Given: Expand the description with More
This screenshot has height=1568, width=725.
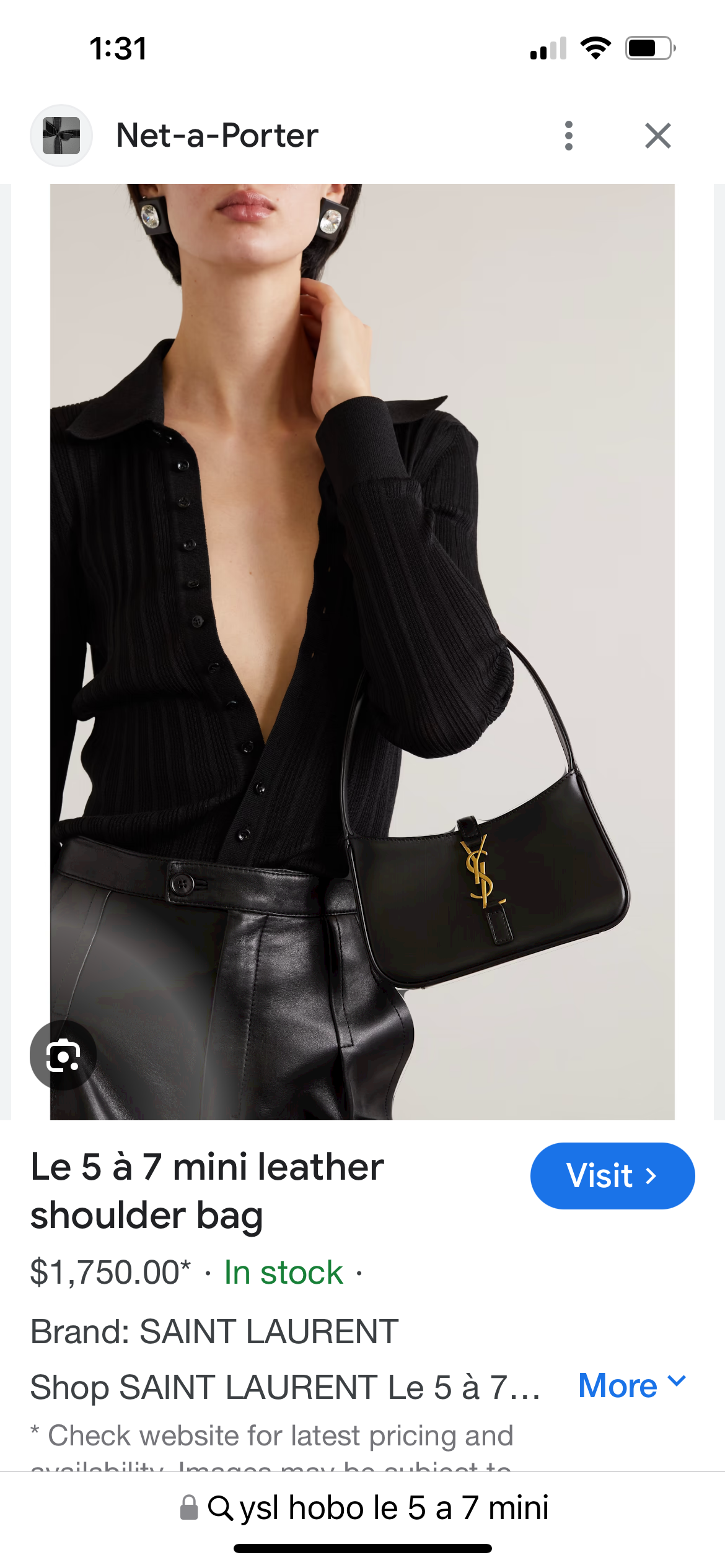Looking at the screenshot, I should point(631,1385).
